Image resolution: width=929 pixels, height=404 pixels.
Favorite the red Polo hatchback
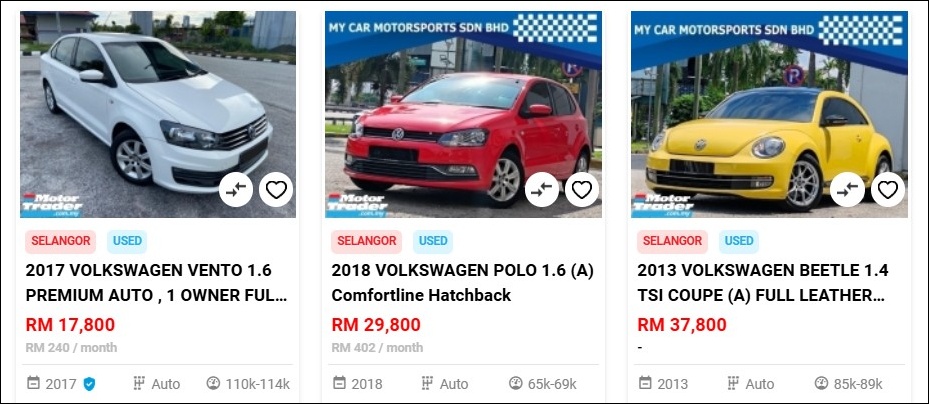[x=581, y=190]
